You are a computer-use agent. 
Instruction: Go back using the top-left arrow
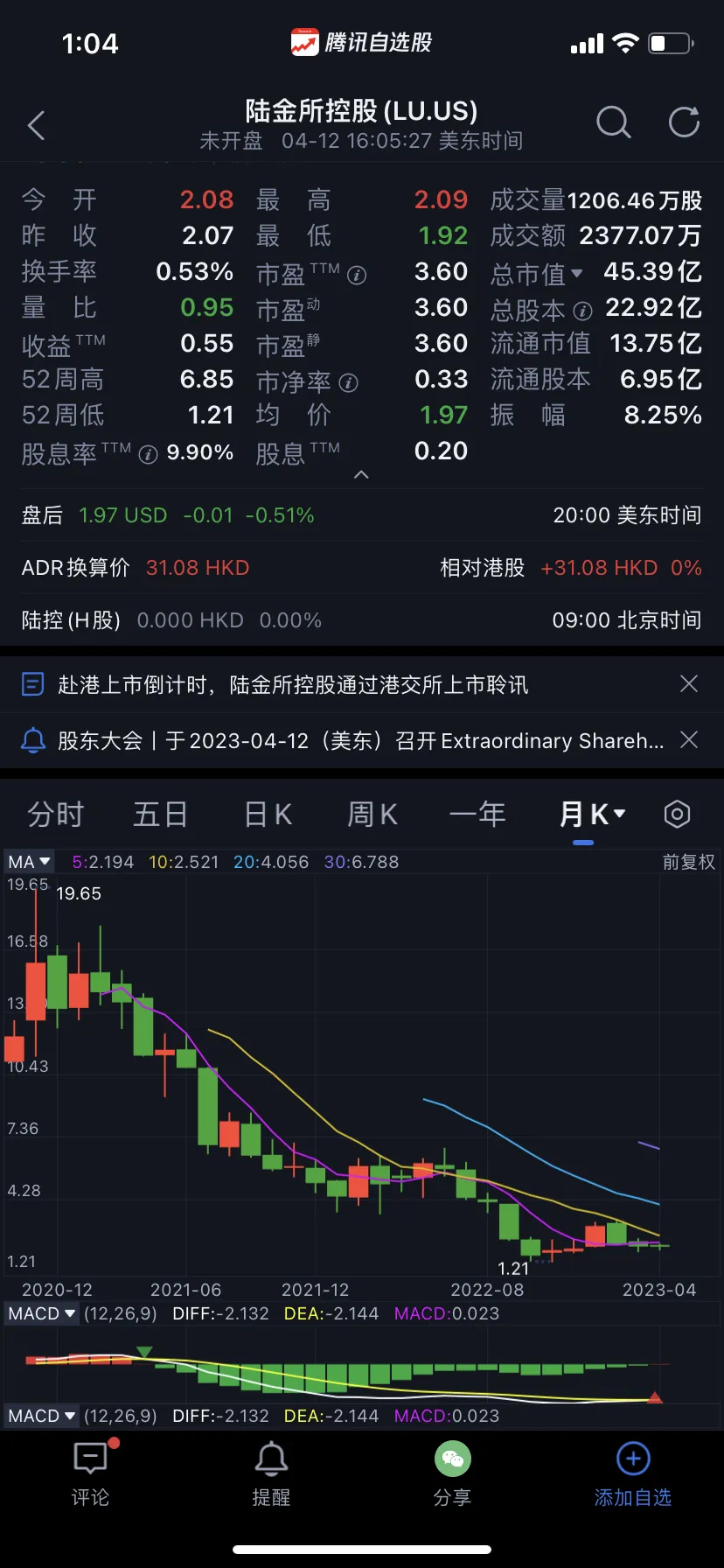[37, 125]
